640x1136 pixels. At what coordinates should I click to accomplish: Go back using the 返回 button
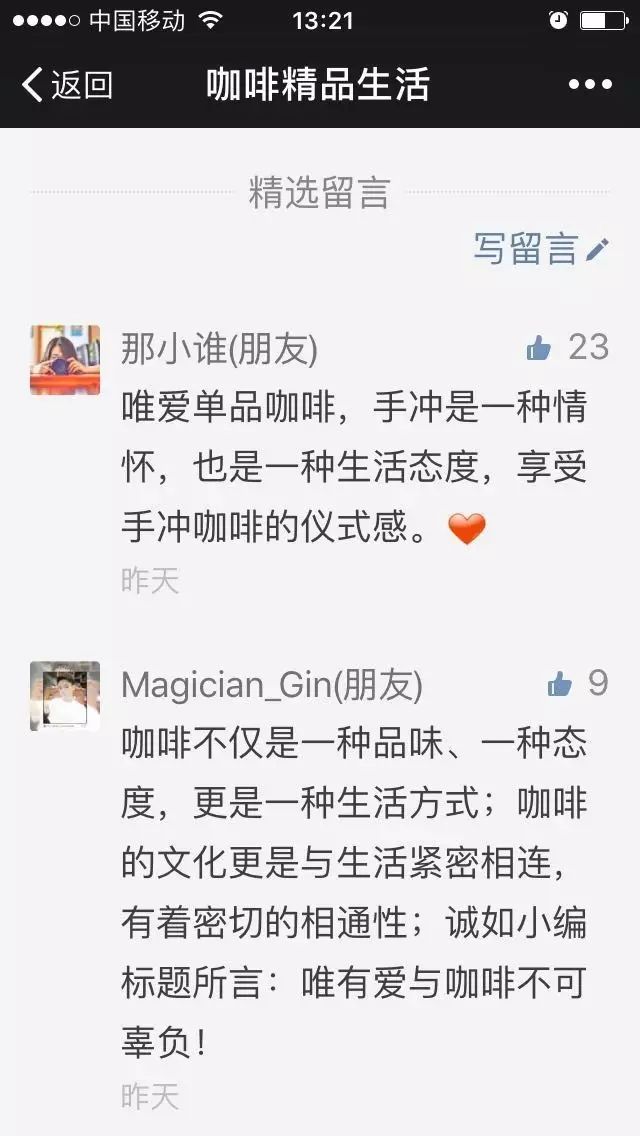[67, 85]
